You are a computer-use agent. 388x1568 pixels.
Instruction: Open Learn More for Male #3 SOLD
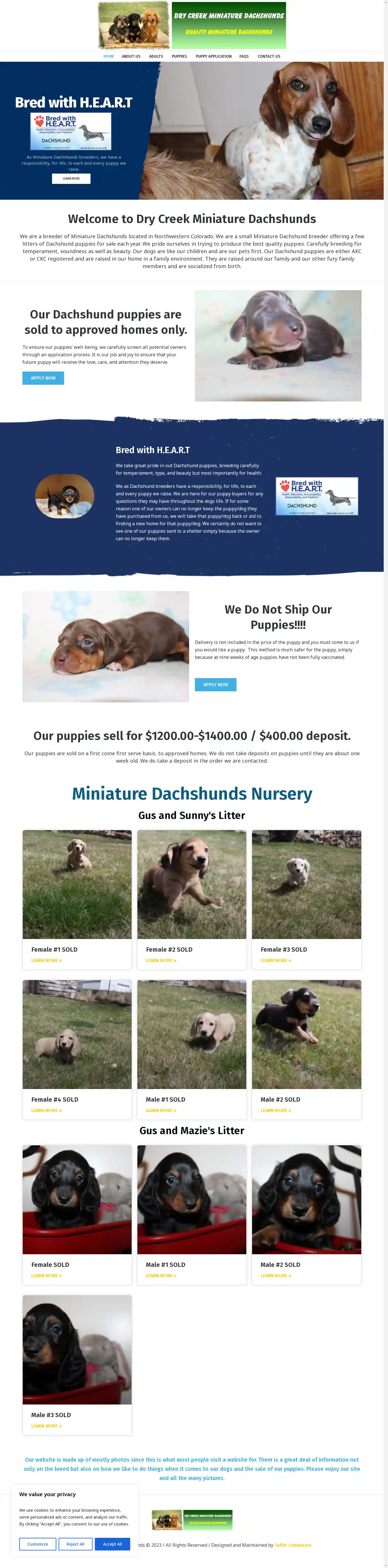(46, 1425)
